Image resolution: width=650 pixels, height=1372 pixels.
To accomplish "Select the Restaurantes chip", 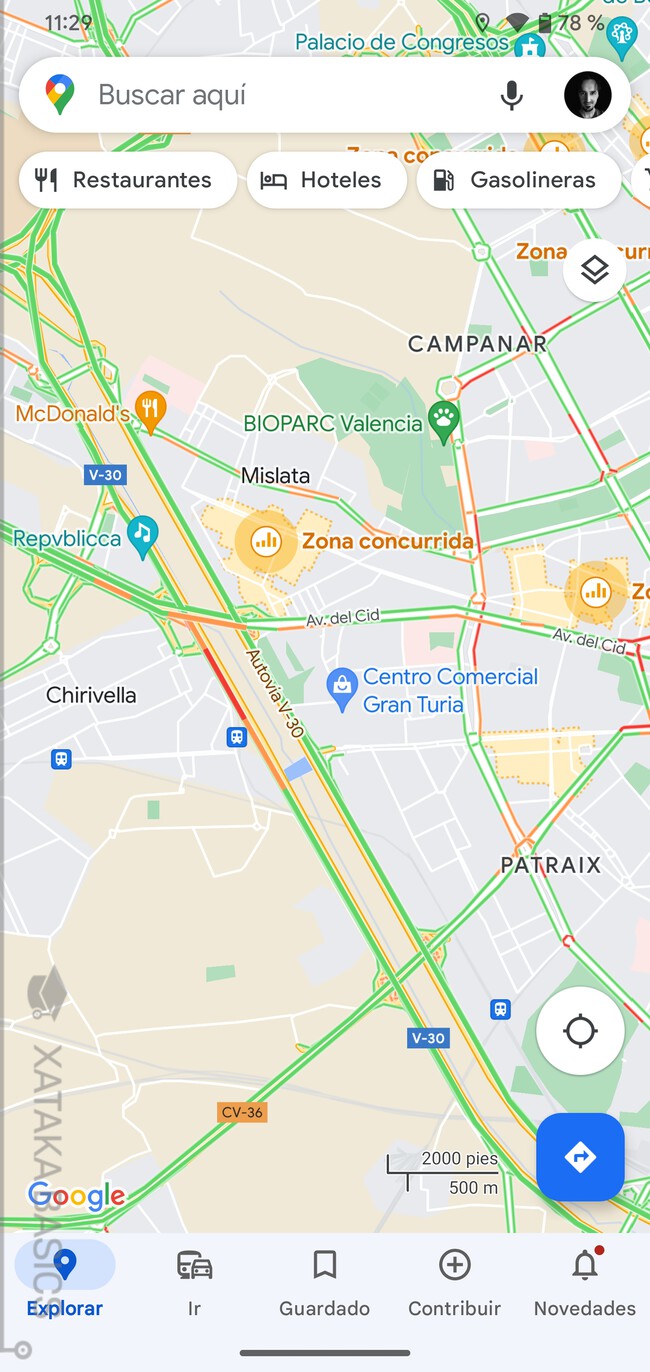I will (128, 180).
